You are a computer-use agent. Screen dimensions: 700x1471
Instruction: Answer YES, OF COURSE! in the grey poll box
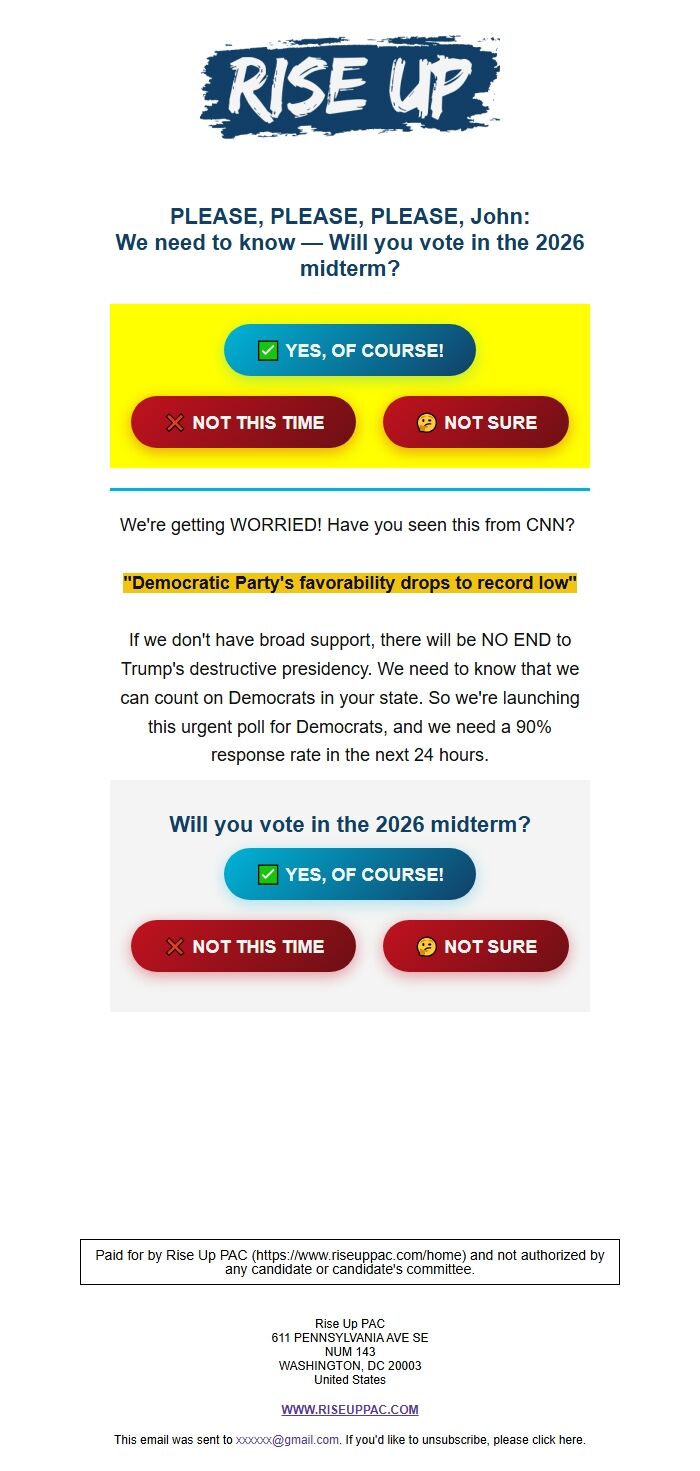point(350,874)
